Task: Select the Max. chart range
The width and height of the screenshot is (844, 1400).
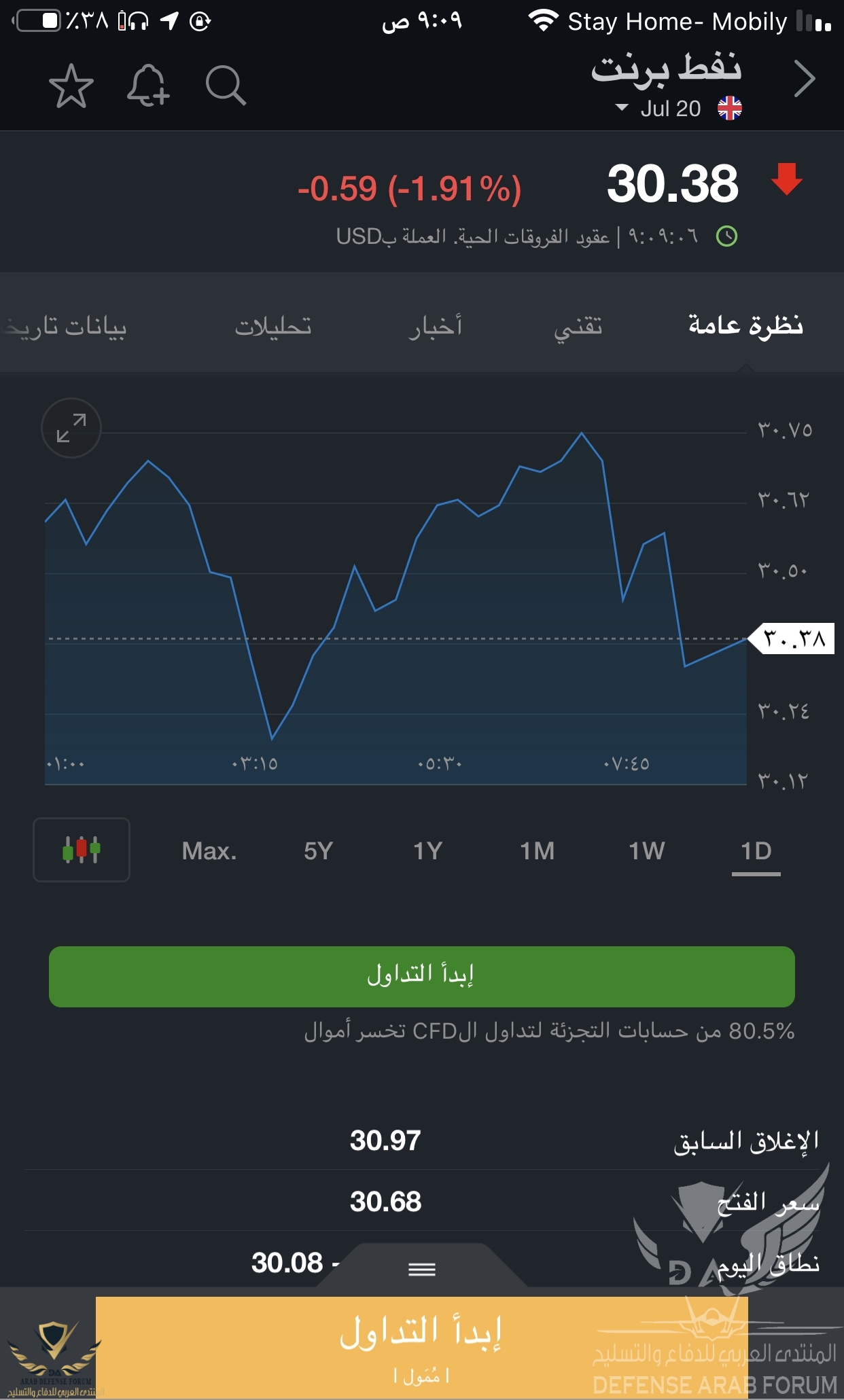Action: 209,851
